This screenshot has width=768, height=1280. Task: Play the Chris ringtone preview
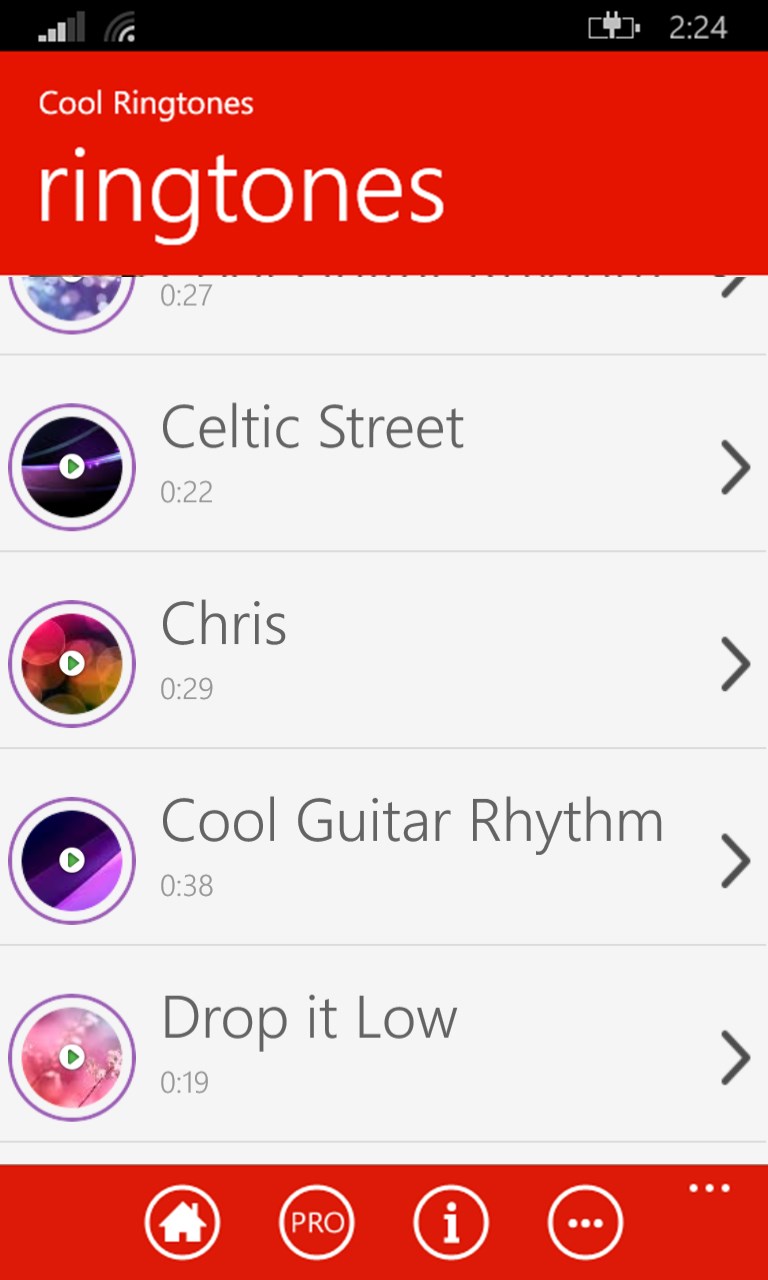[x=71, y=663]
